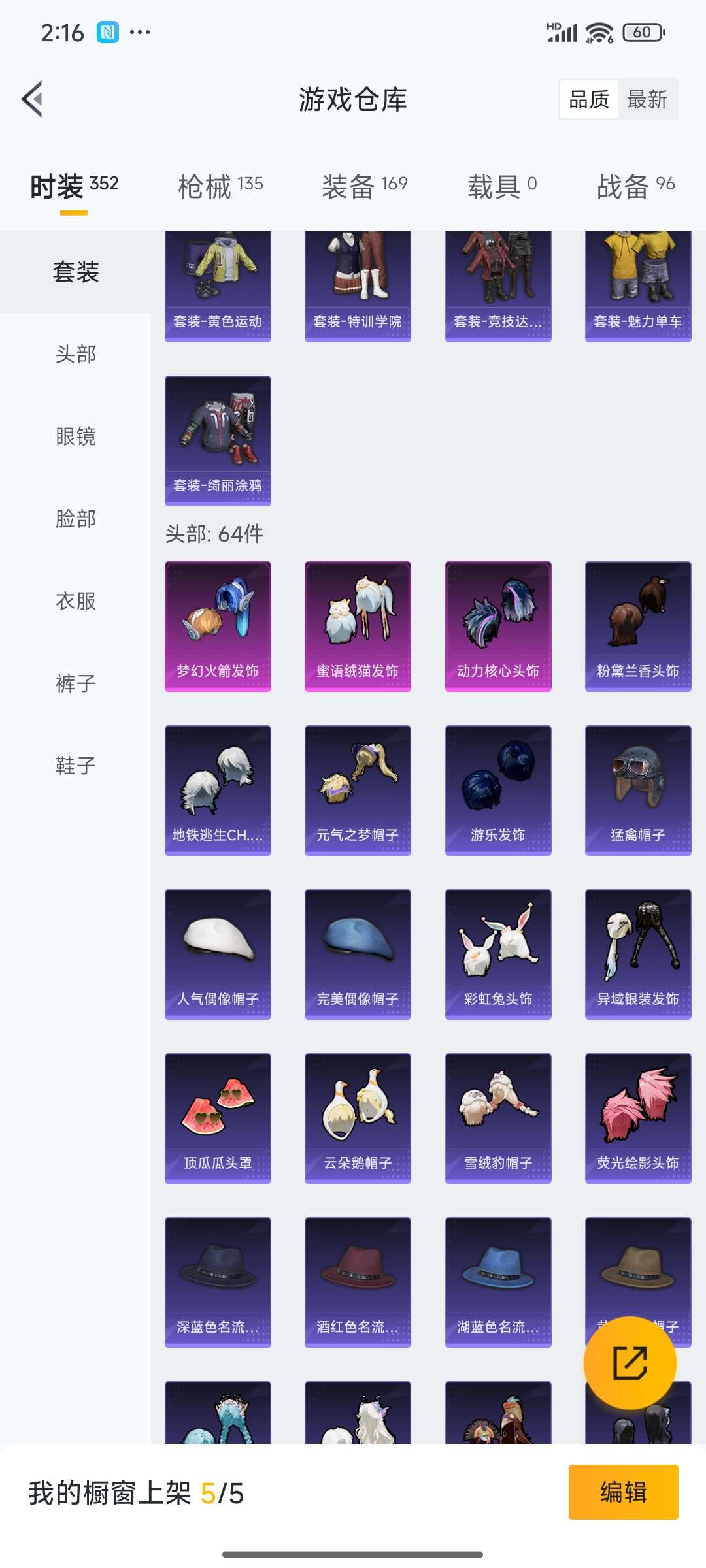Go back from 游戏仓库
Image resolution: width=706 pixels, height=1568 pixels.
click(x=33, y=99)
